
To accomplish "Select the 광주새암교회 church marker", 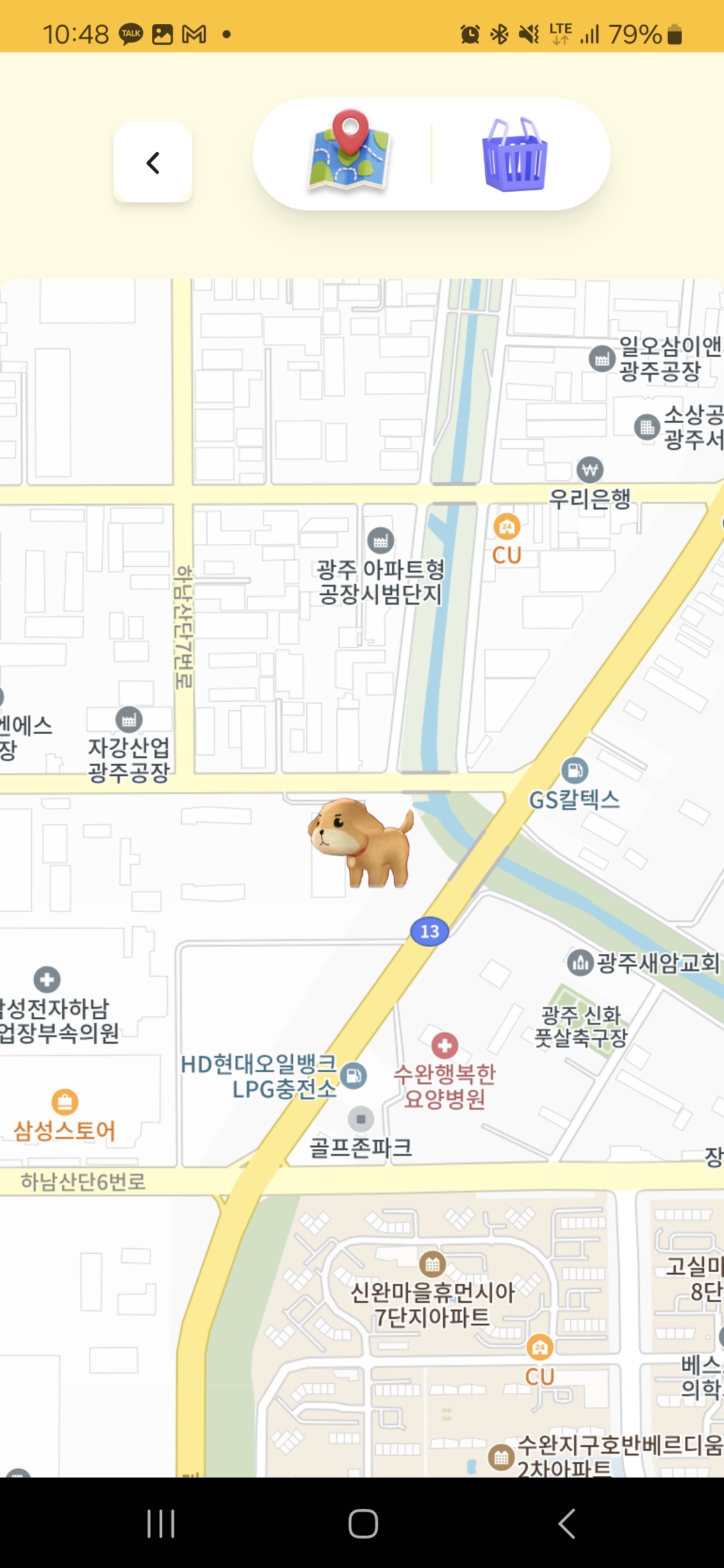I will click(x=580, y=963).
